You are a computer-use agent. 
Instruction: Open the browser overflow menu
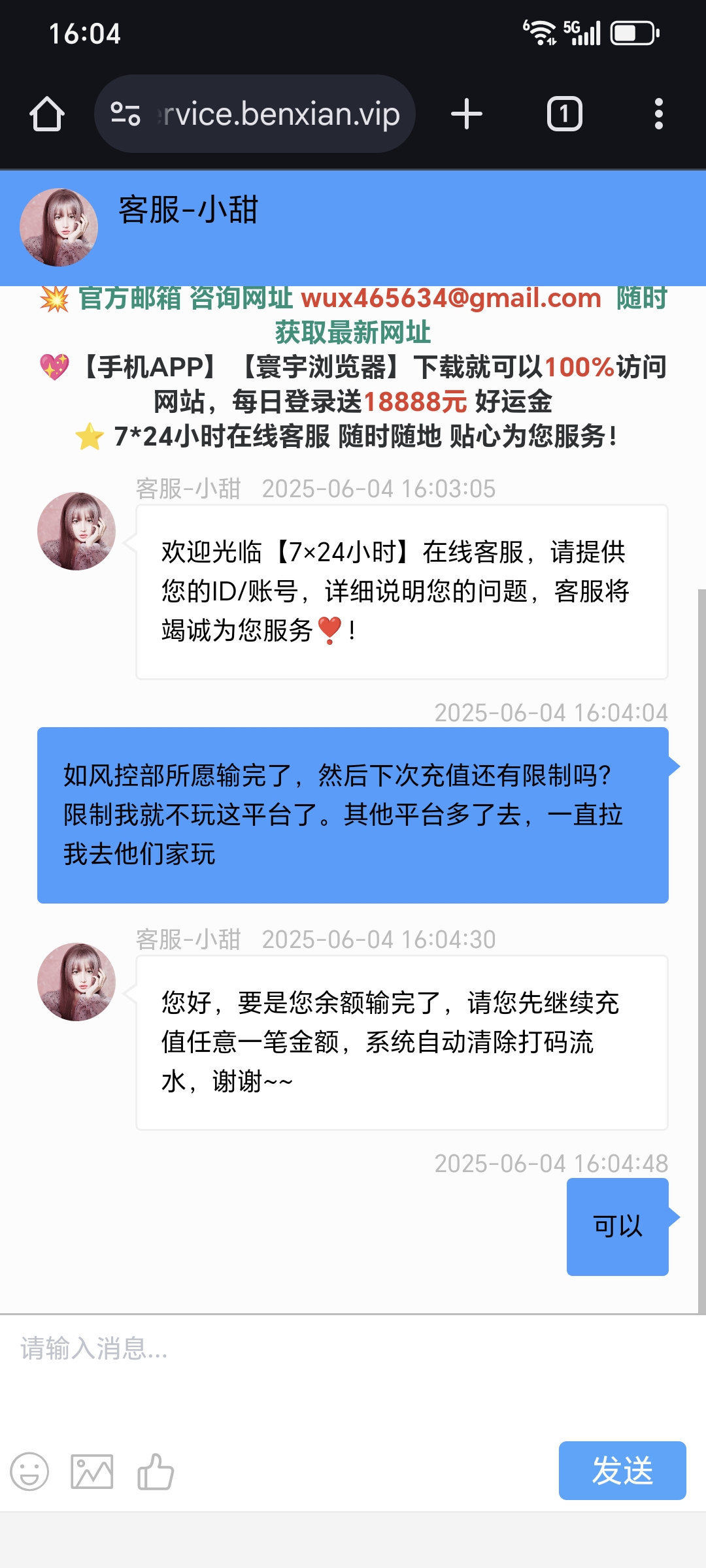click(658, 114)
